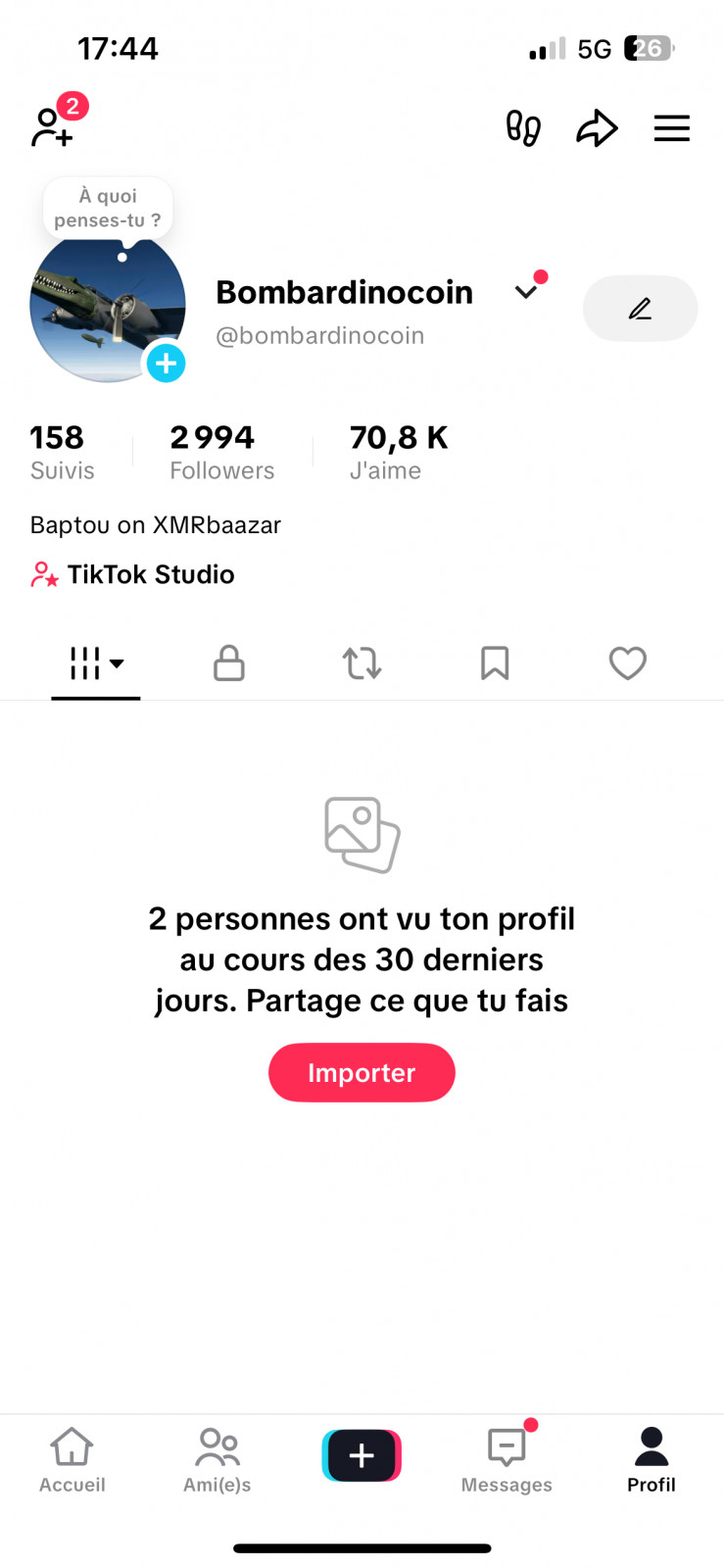The width and height of the screenshot is (724, 1568).
Task: Edit profile with the pencil button
Action: (640, 309)
